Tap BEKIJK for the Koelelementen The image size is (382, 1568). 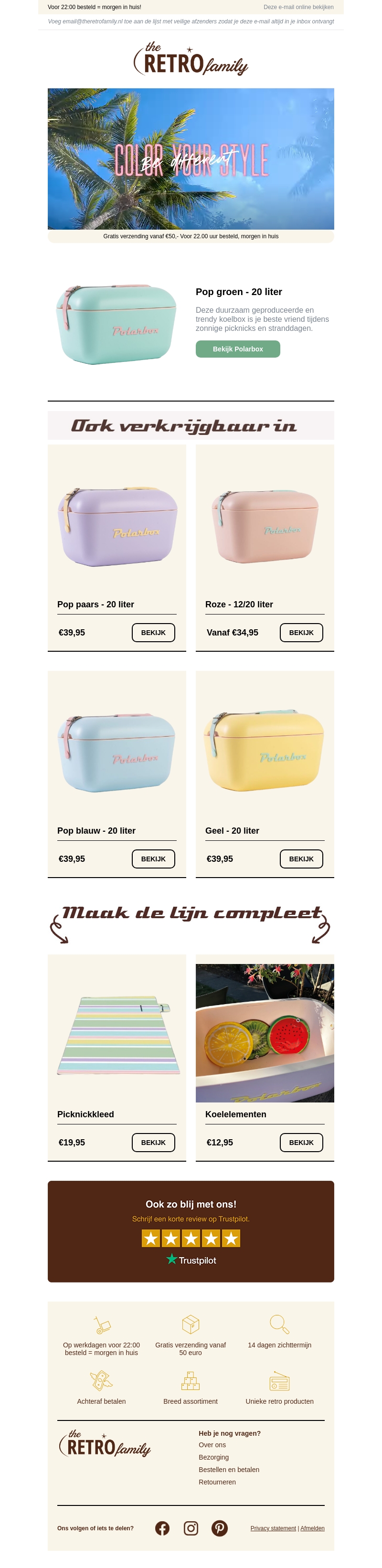[301, 1143]
